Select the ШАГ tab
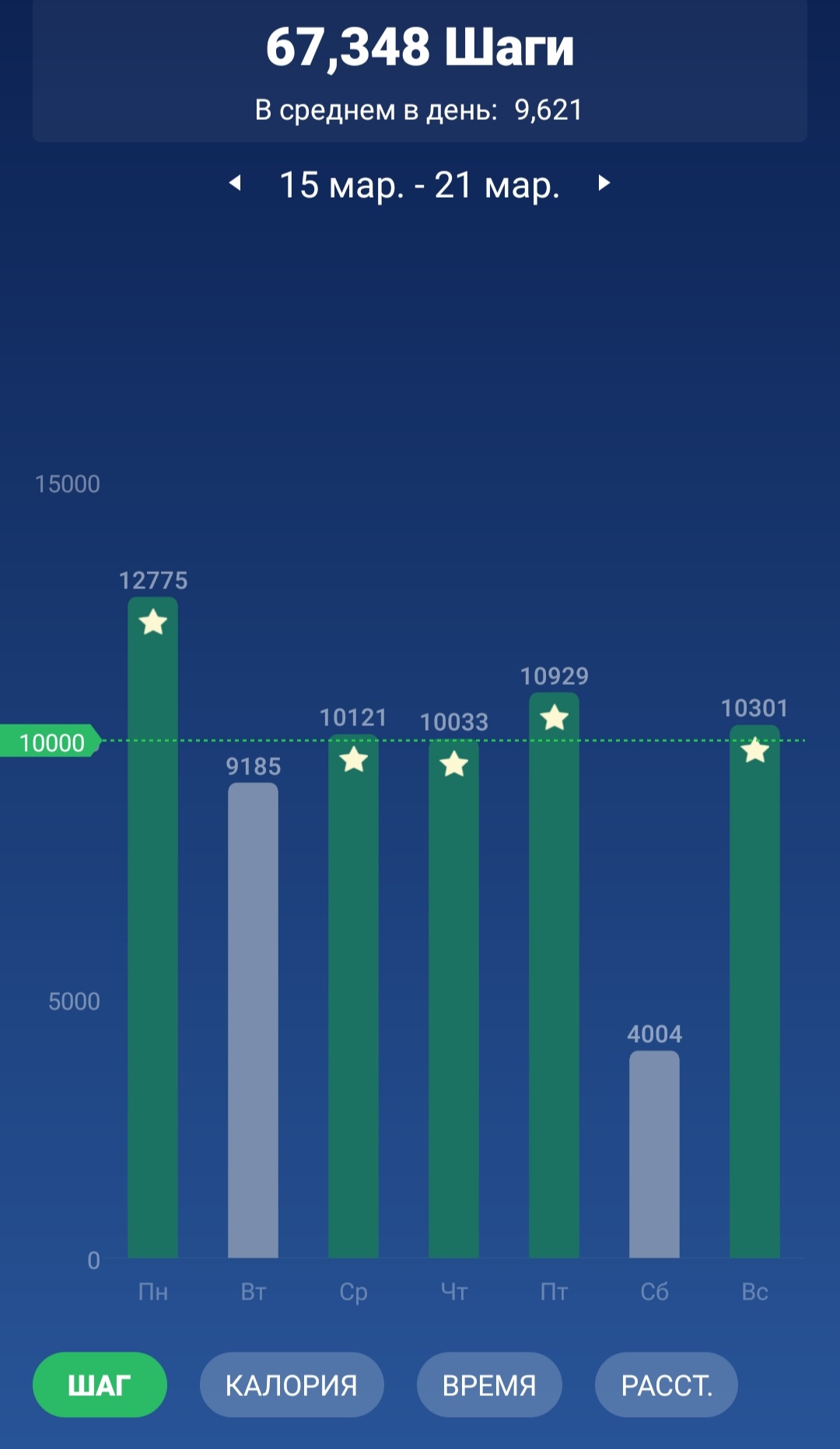Viewport: 840px width, 1449px height. (x=100, y=1384)
